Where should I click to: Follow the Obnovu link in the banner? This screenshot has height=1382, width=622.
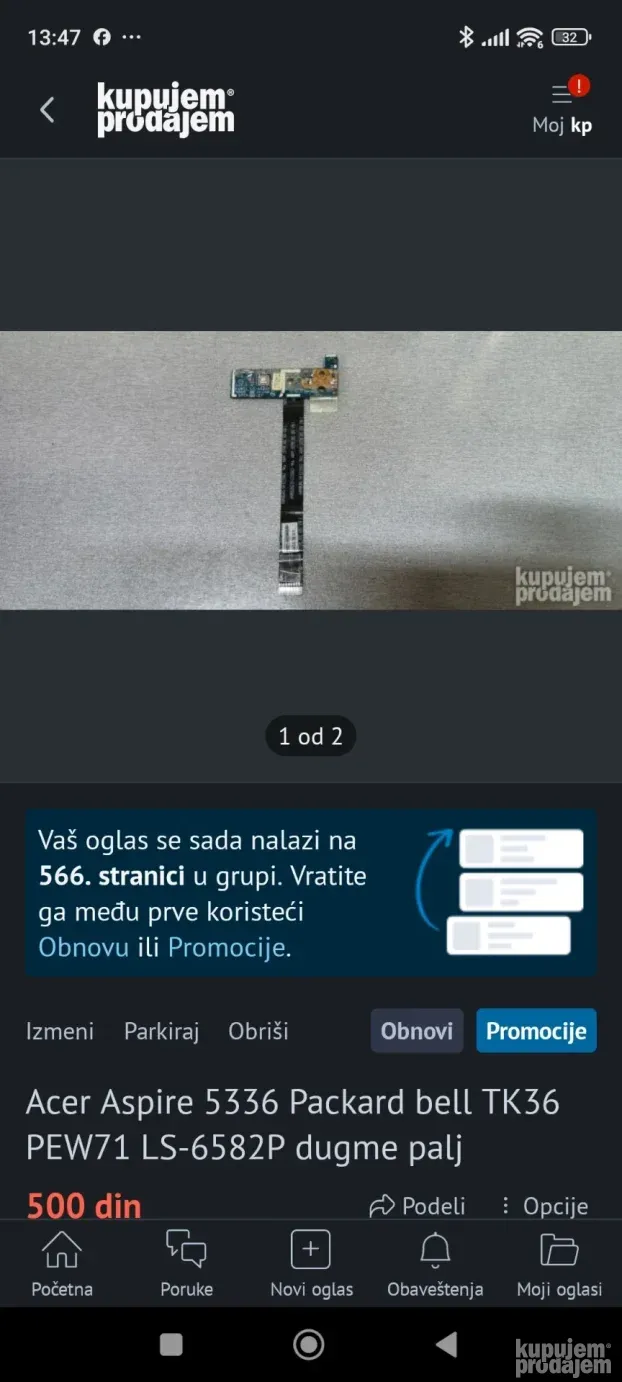pyautogui.click(x=83, y=947)
